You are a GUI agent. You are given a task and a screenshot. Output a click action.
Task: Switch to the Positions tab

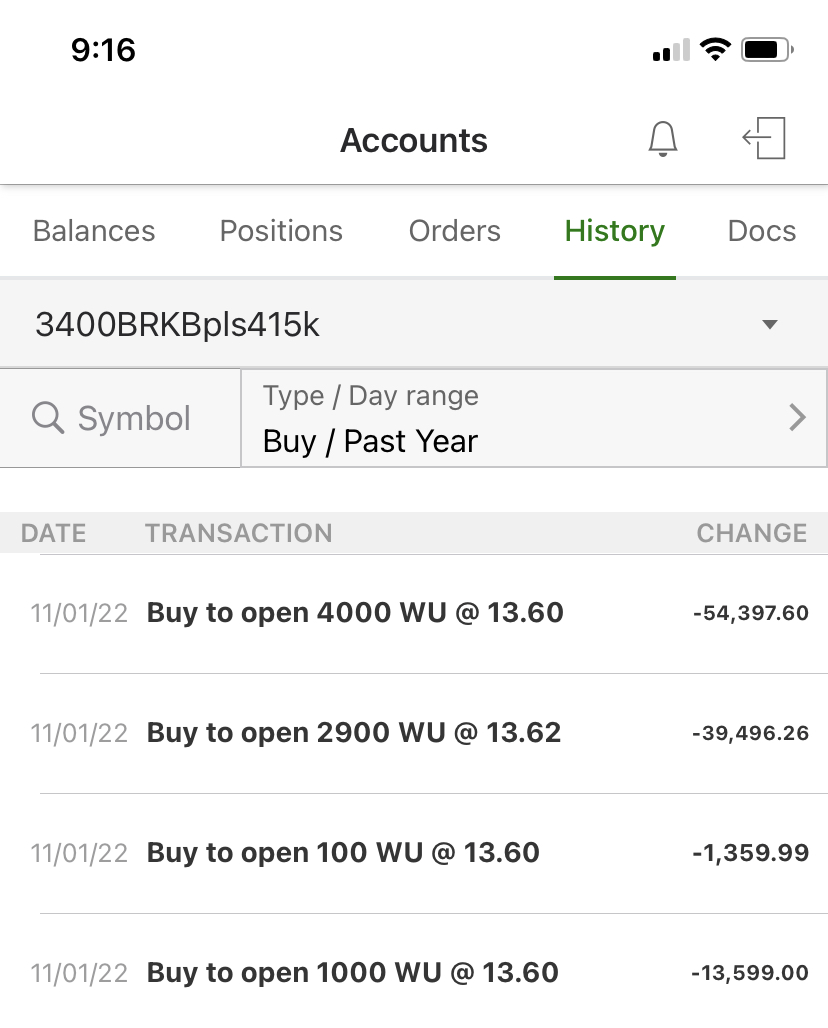281,231
